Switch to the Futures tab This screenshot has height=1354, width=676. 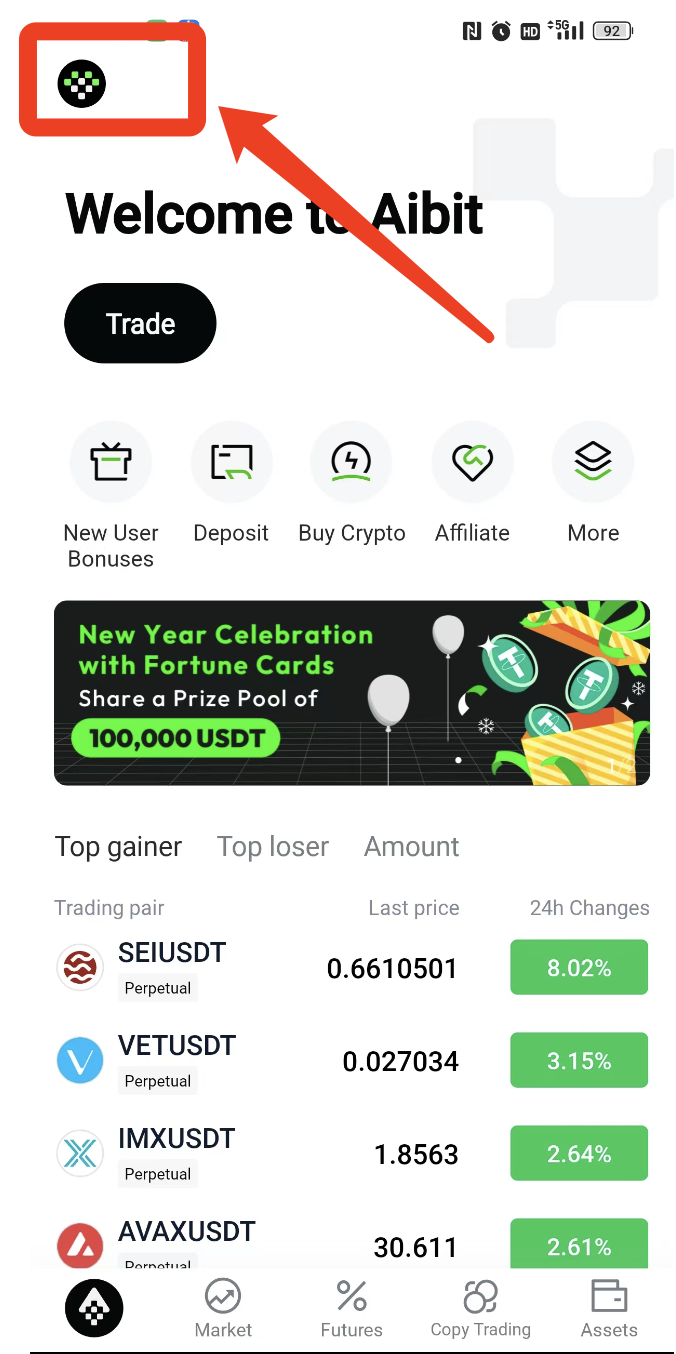point(351,1308)
